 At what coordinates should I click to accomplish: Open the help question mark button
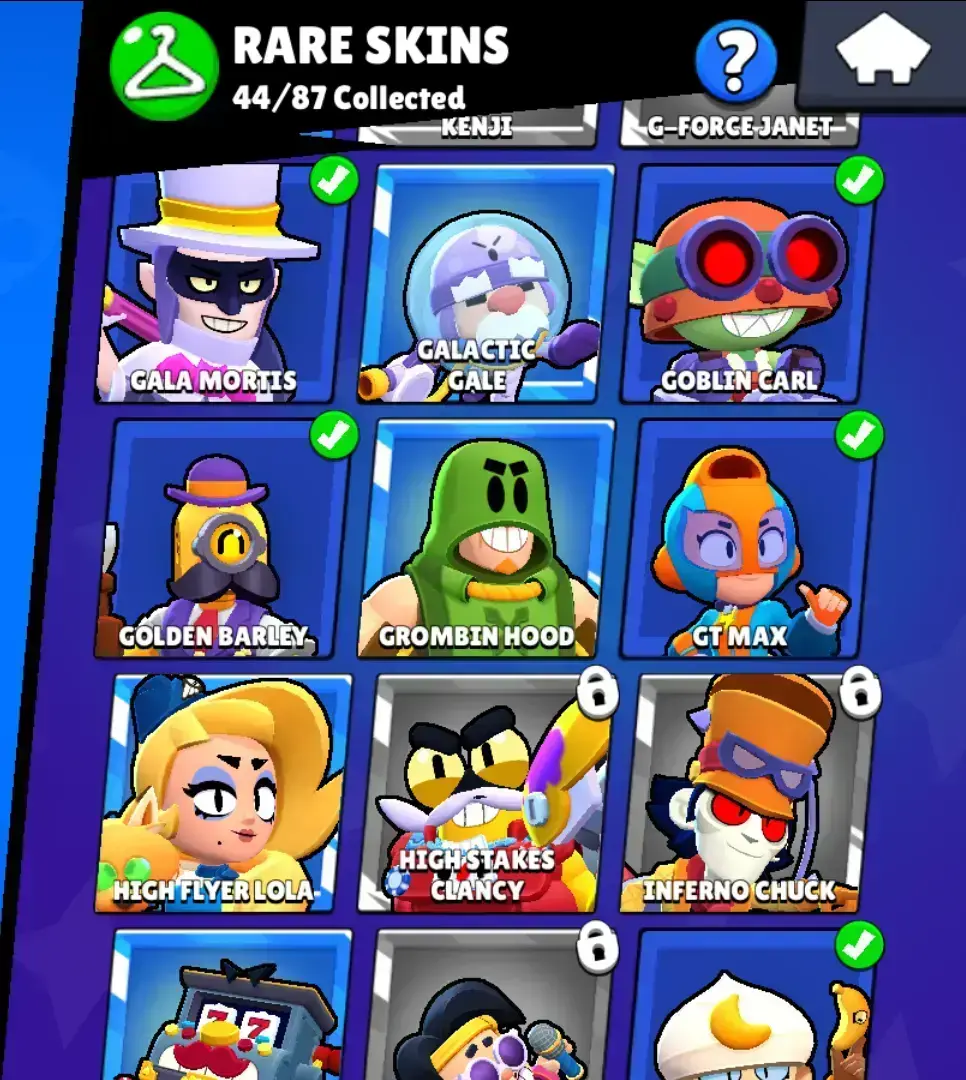click(736, 62)
